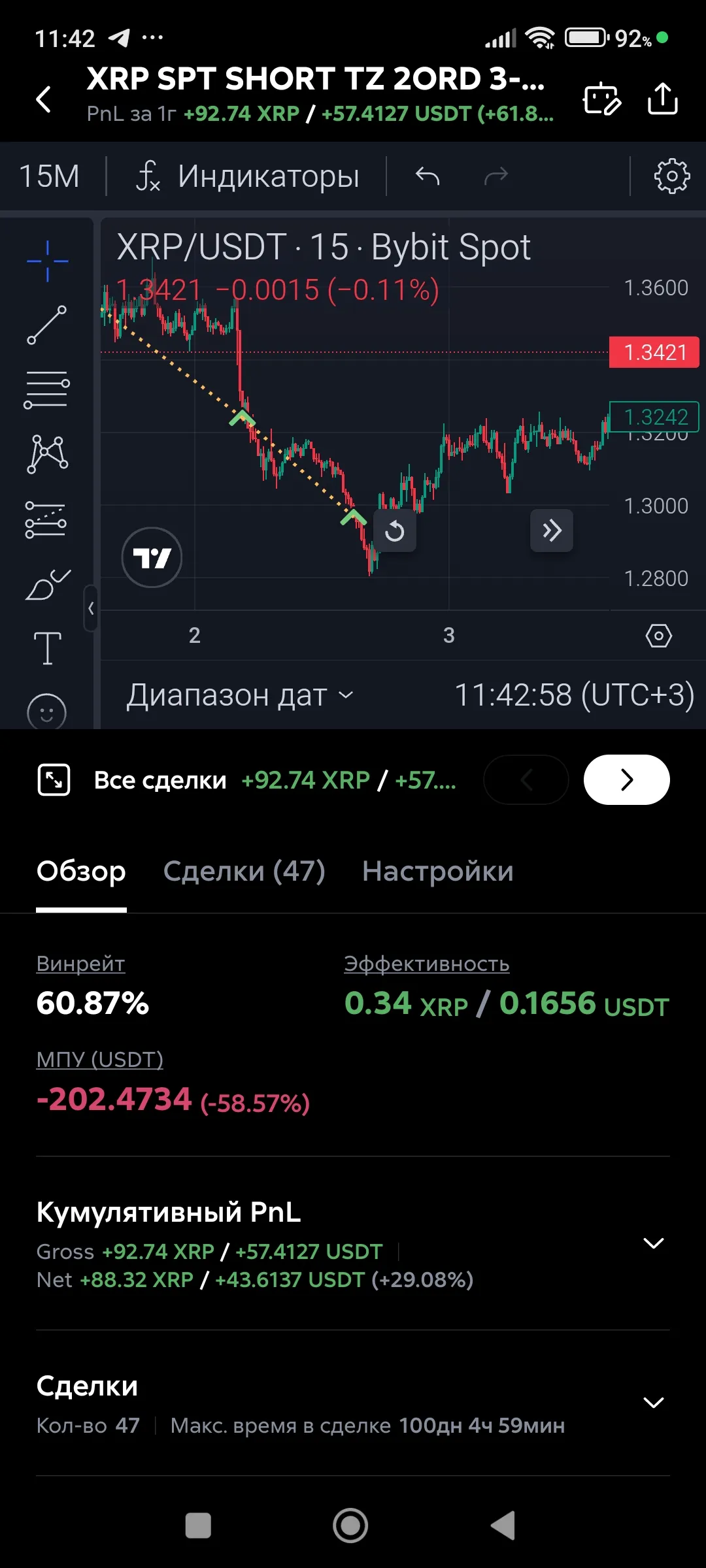Select the crosshair cursor tool
Viewport: 706px width, 1568px height.
coord(46,261)
